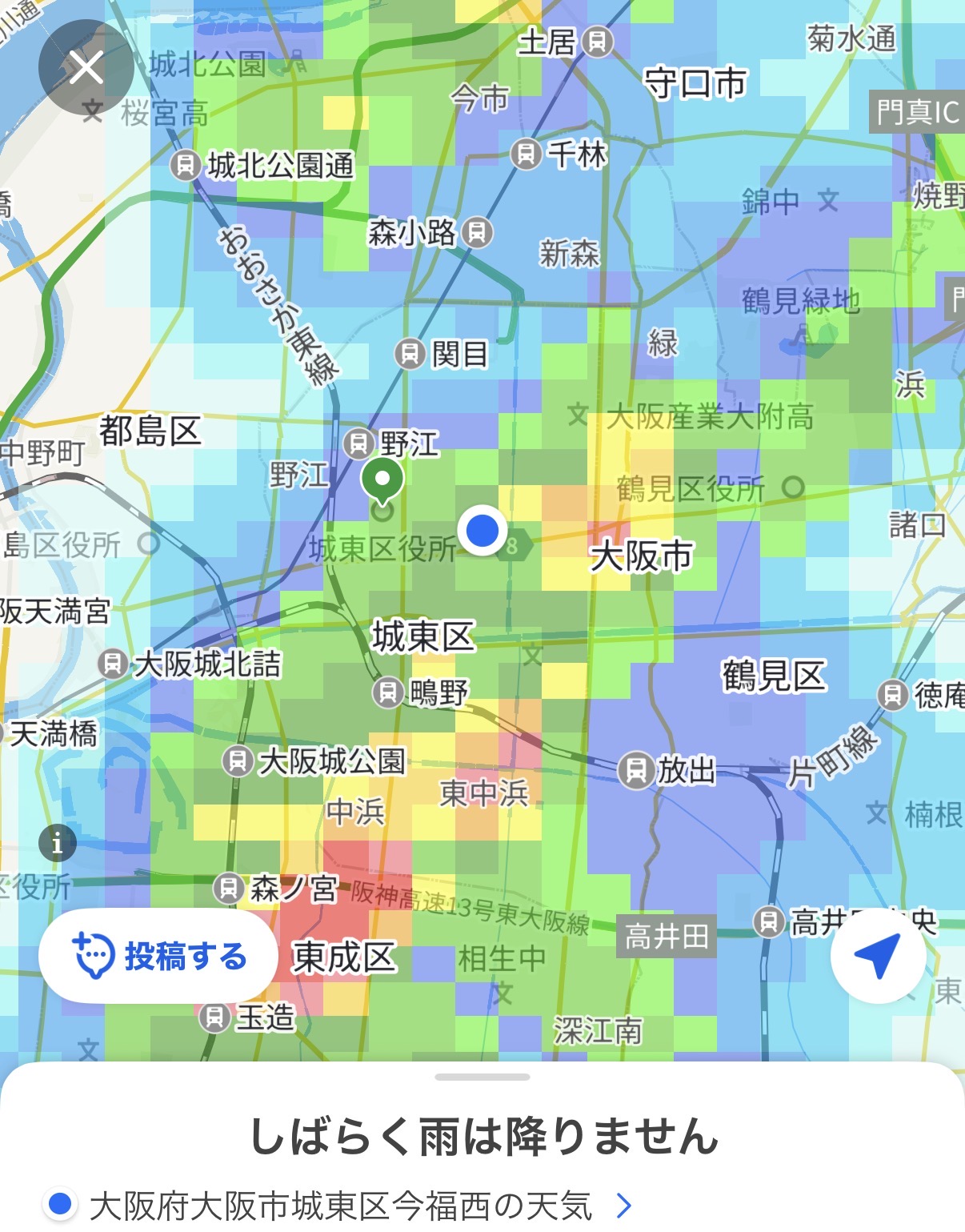Image resolution: width=965 pixels, height=1232 pixels.
Task: Close the rain radar map
Action: coord(86,67)
